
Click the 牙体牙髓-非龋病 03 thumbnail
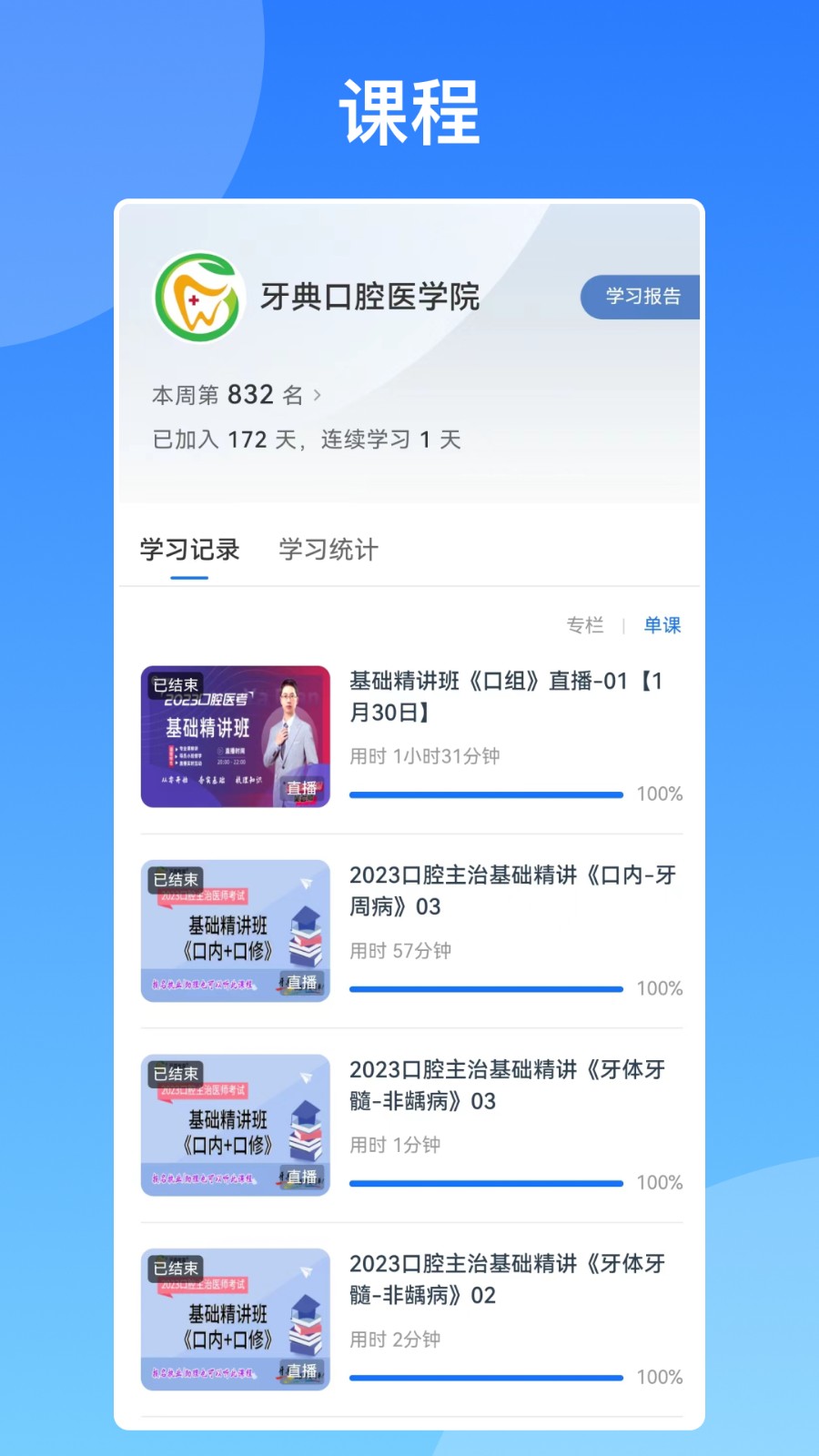[236, 1125]
